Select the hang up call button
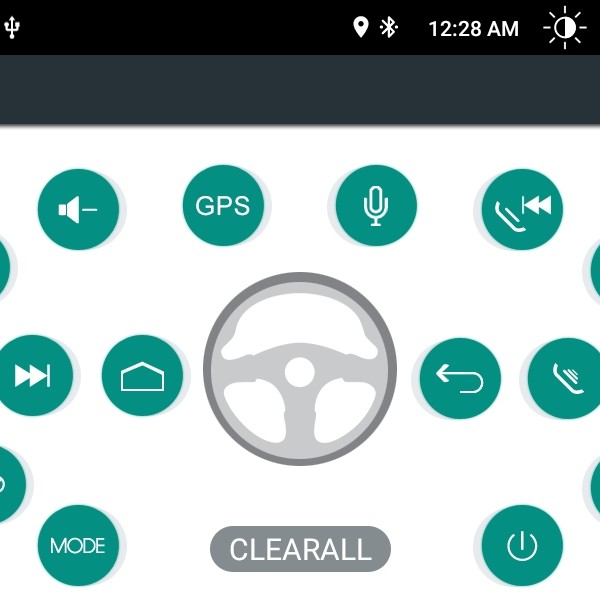Image resolution: width=600 pixels, height=600 pixels. pyautogui.click(x=566, y=378)
